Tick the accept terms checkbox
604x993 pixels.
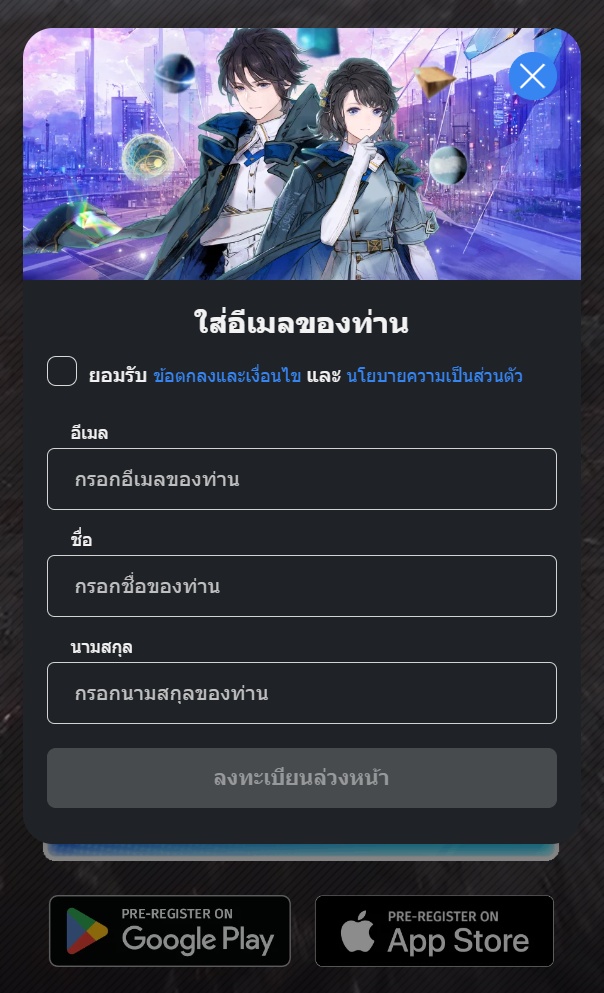62,371
